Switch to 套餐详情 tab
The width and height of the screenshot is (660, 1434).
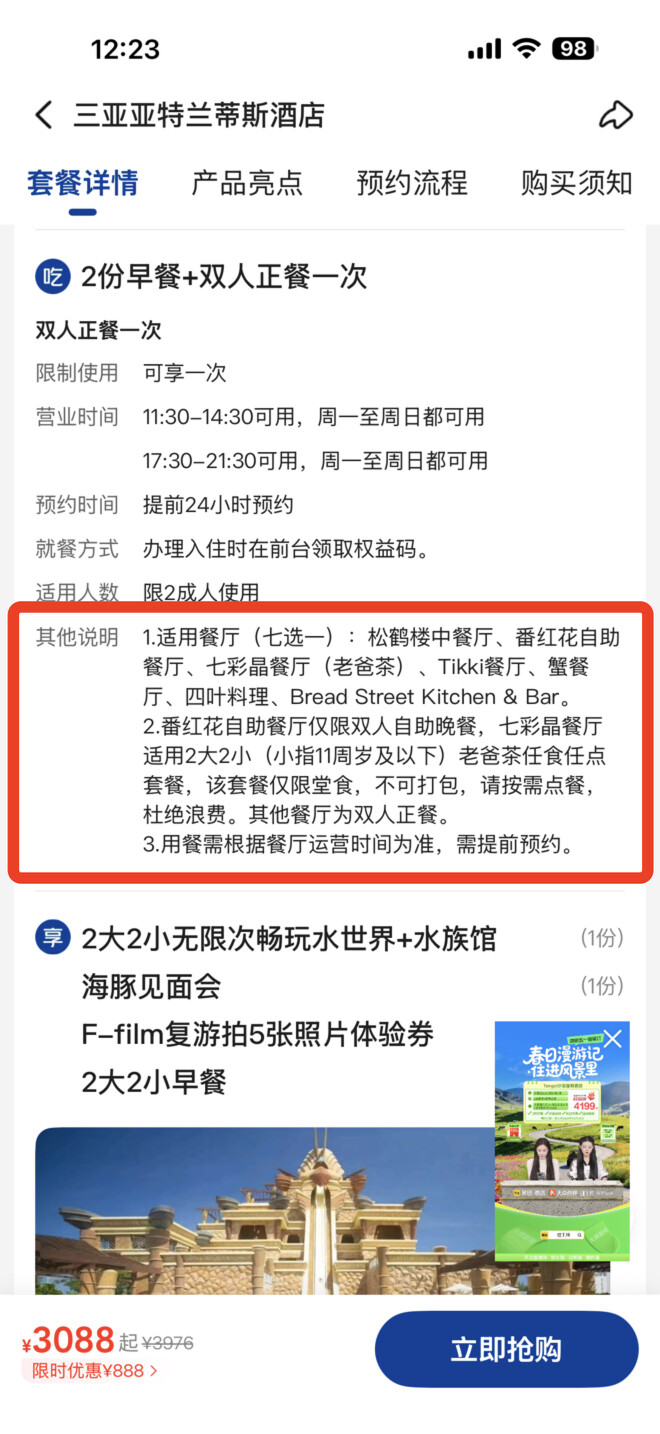tap(83, 183)
